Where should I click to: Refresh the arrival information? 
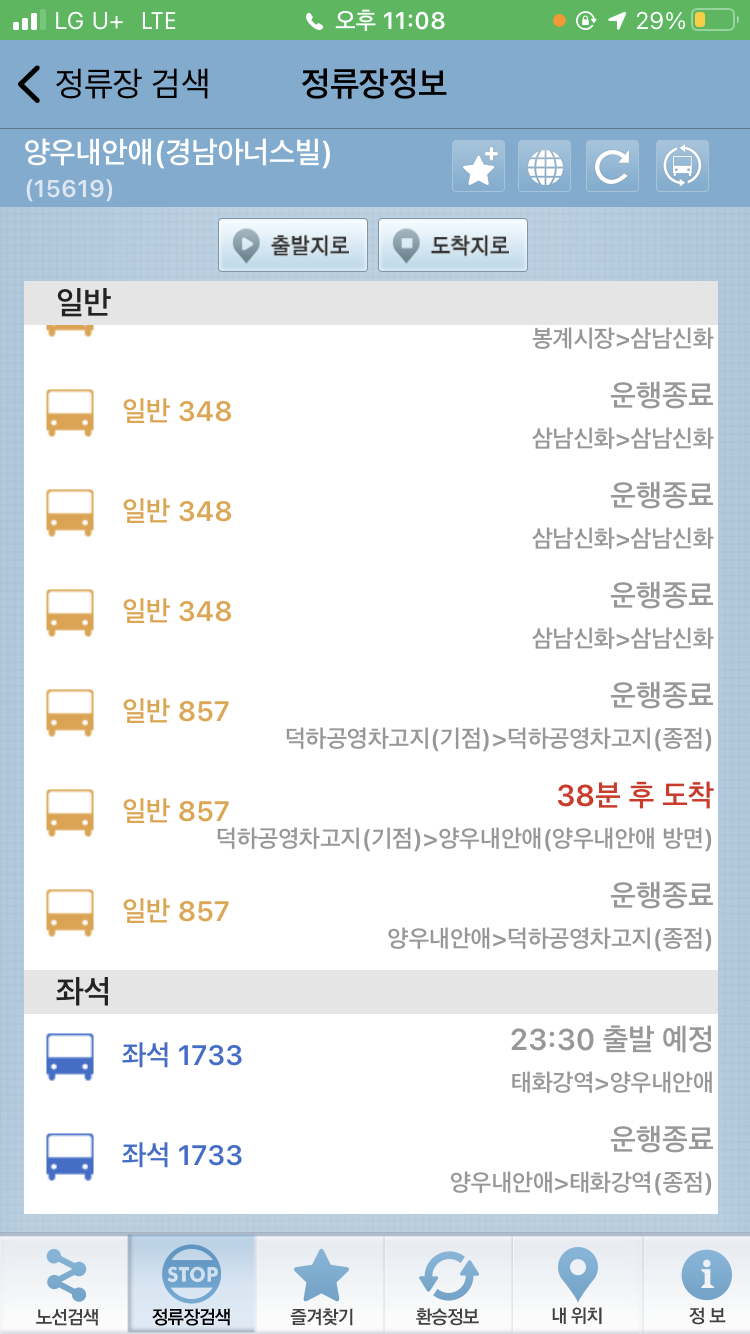[x=612, y=166]
